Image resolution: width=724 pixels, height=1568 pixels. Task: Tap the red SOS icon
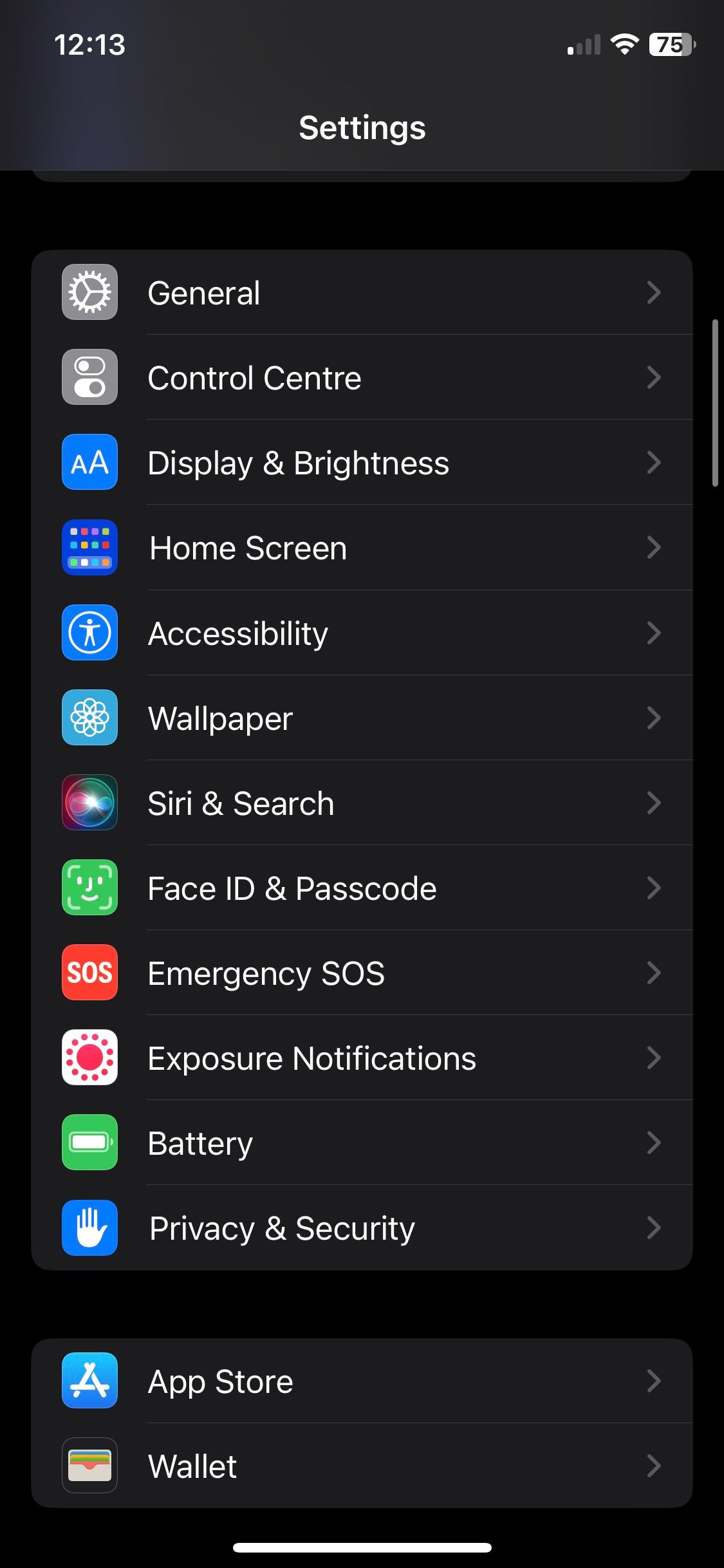[89, 973]
